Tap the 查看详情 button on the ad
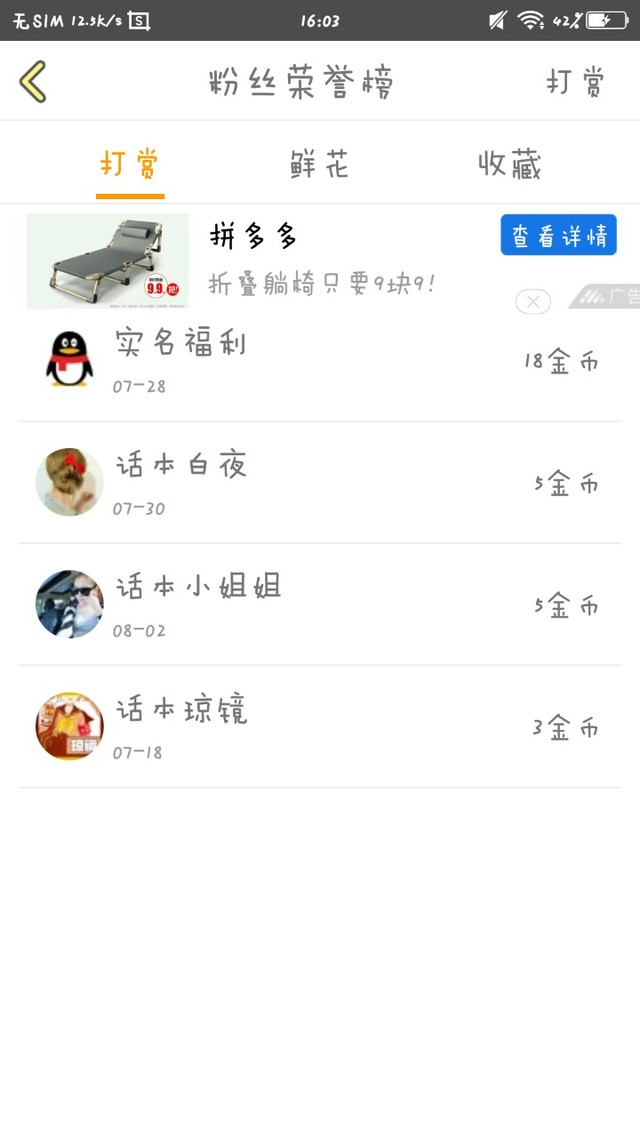 click(x=558, y=235)
